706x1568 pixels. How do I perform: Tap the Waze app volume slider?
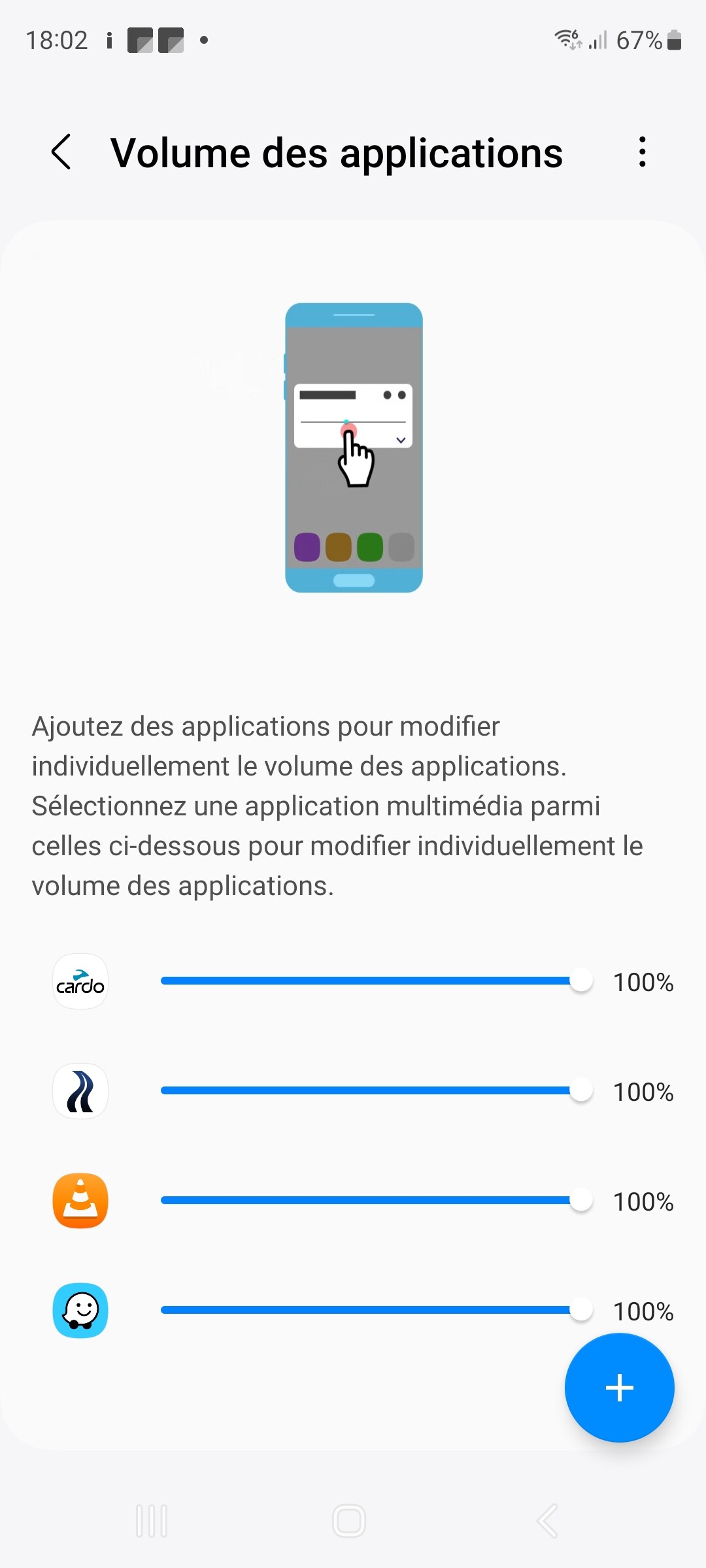pyautogui.click(x=376, y=1310)
